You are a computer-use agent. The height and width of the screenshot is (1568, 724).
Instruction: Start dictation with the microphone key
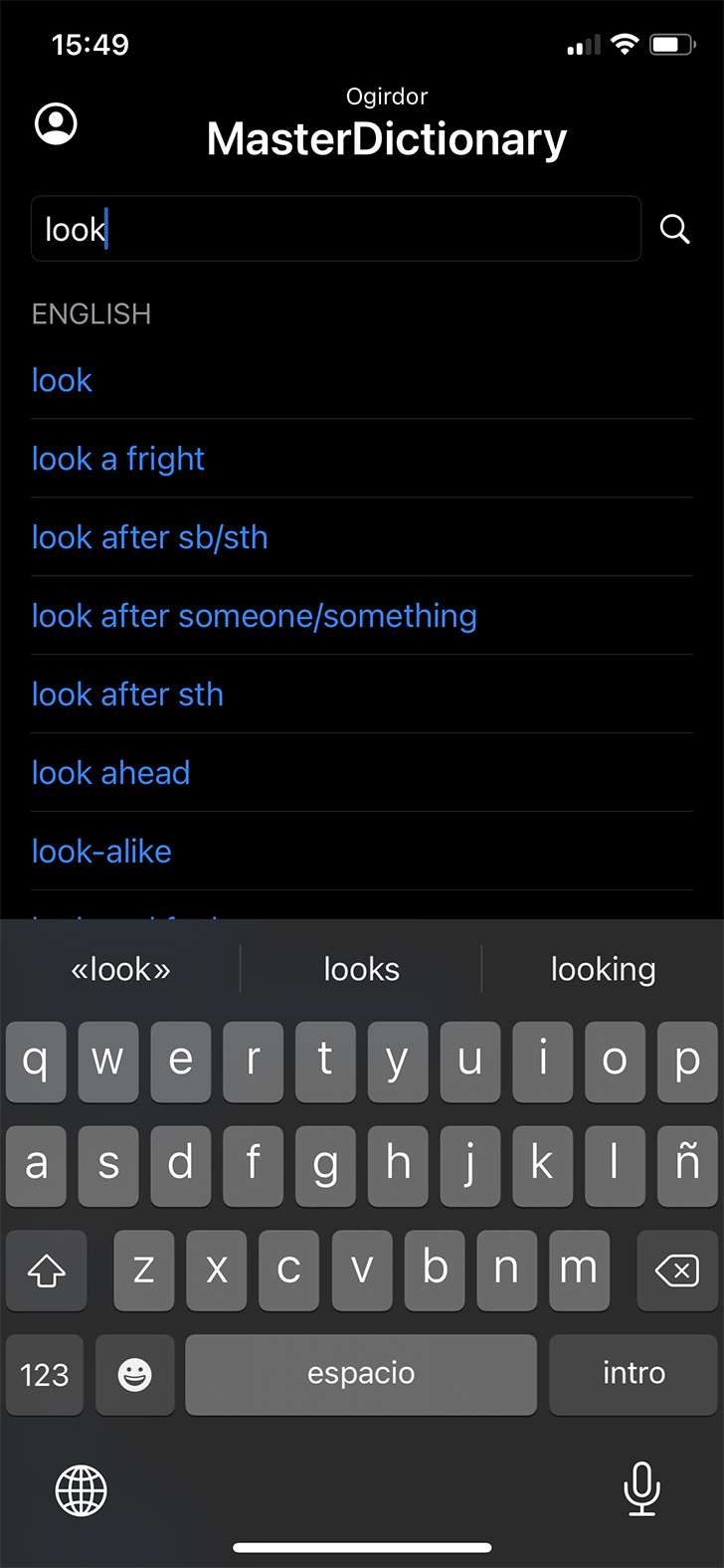coord(641,1489)
